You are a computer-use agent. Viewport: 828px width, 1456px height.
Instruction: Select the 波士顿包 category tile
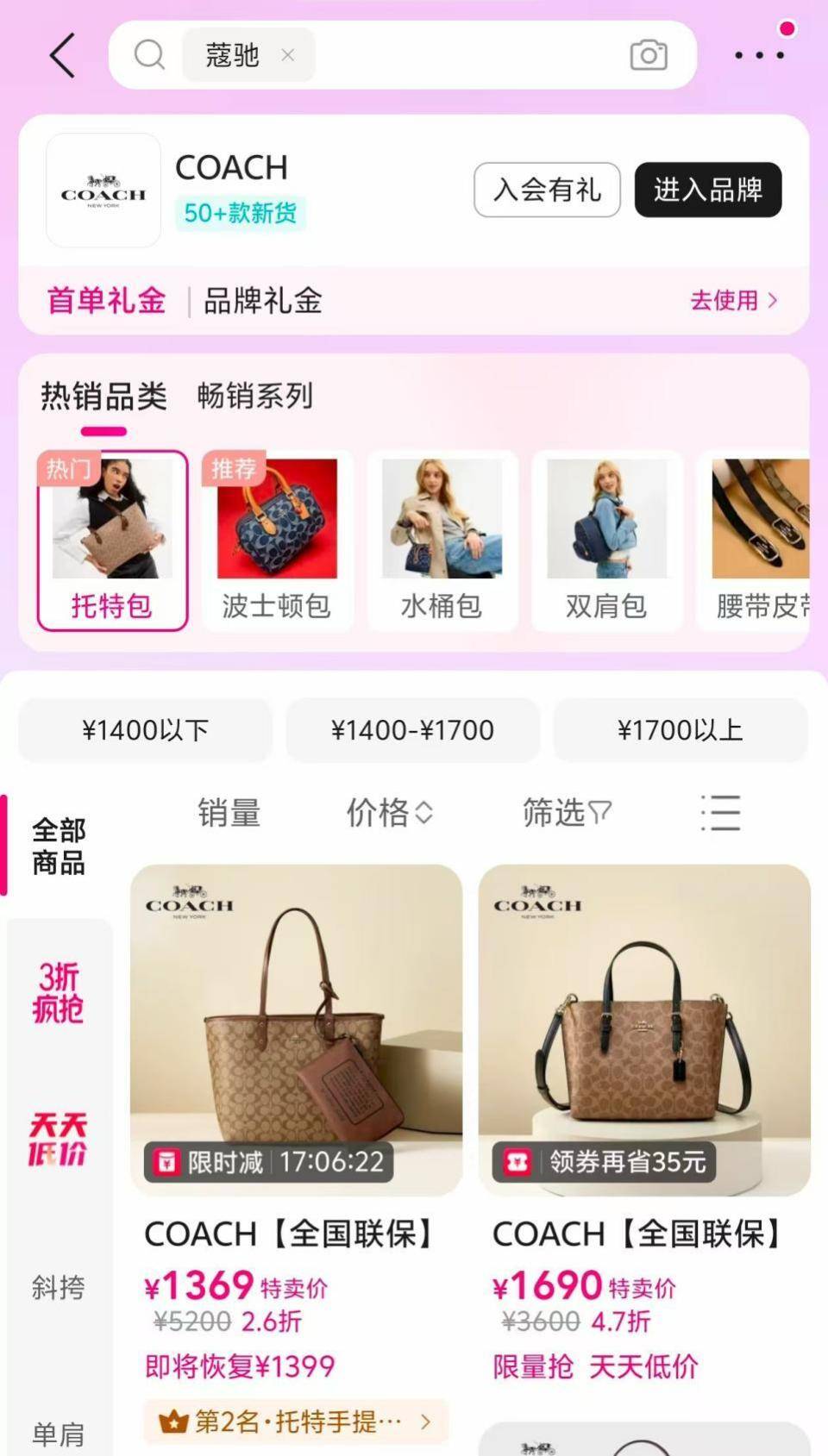click(277, 541)
